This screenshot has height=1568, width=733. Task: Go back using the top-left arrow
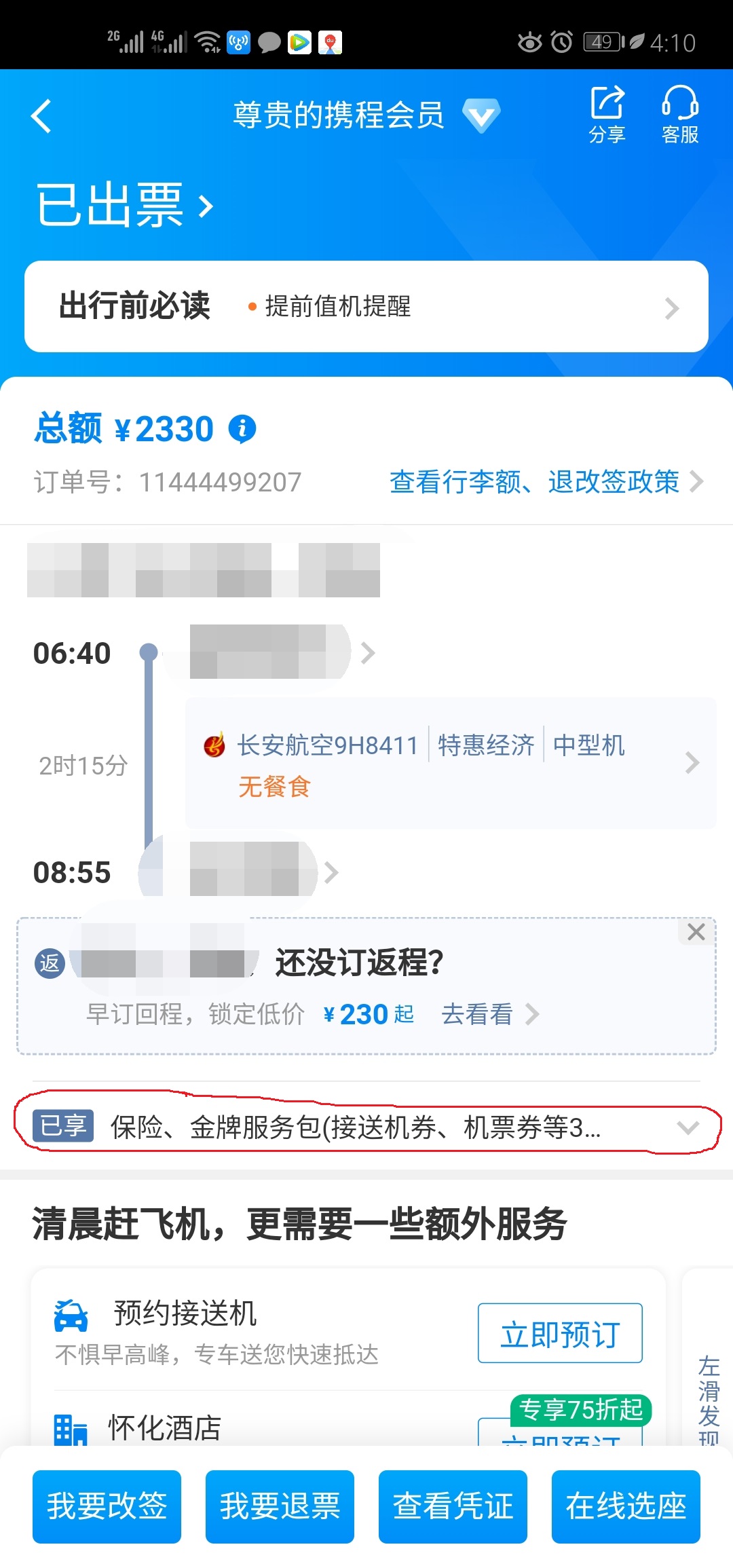point(42,115)
